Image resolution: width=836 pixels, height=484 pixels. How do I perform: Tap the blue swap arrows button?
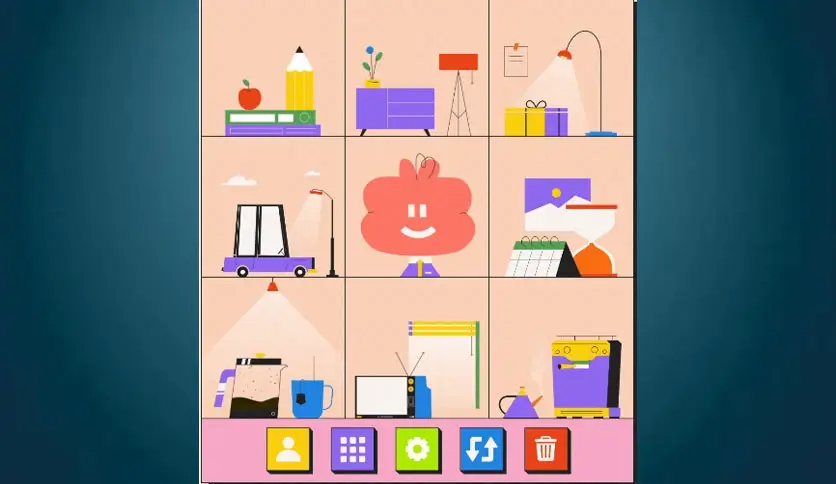481,449
